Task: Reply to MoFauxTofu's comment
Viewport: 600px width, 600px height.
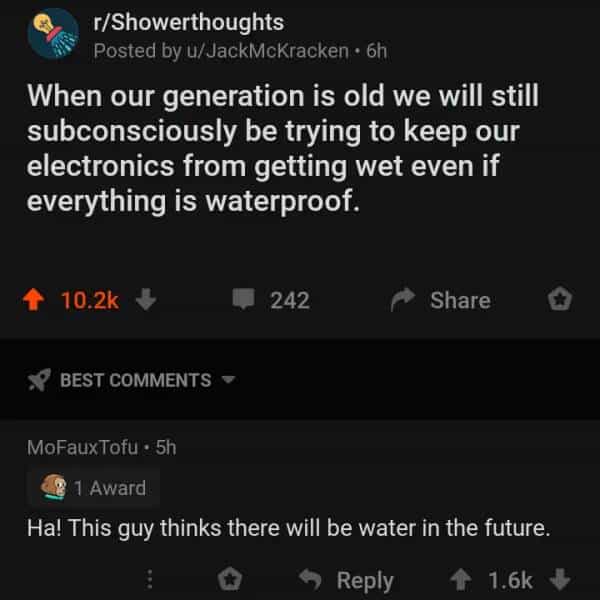Action: point(350,580)
